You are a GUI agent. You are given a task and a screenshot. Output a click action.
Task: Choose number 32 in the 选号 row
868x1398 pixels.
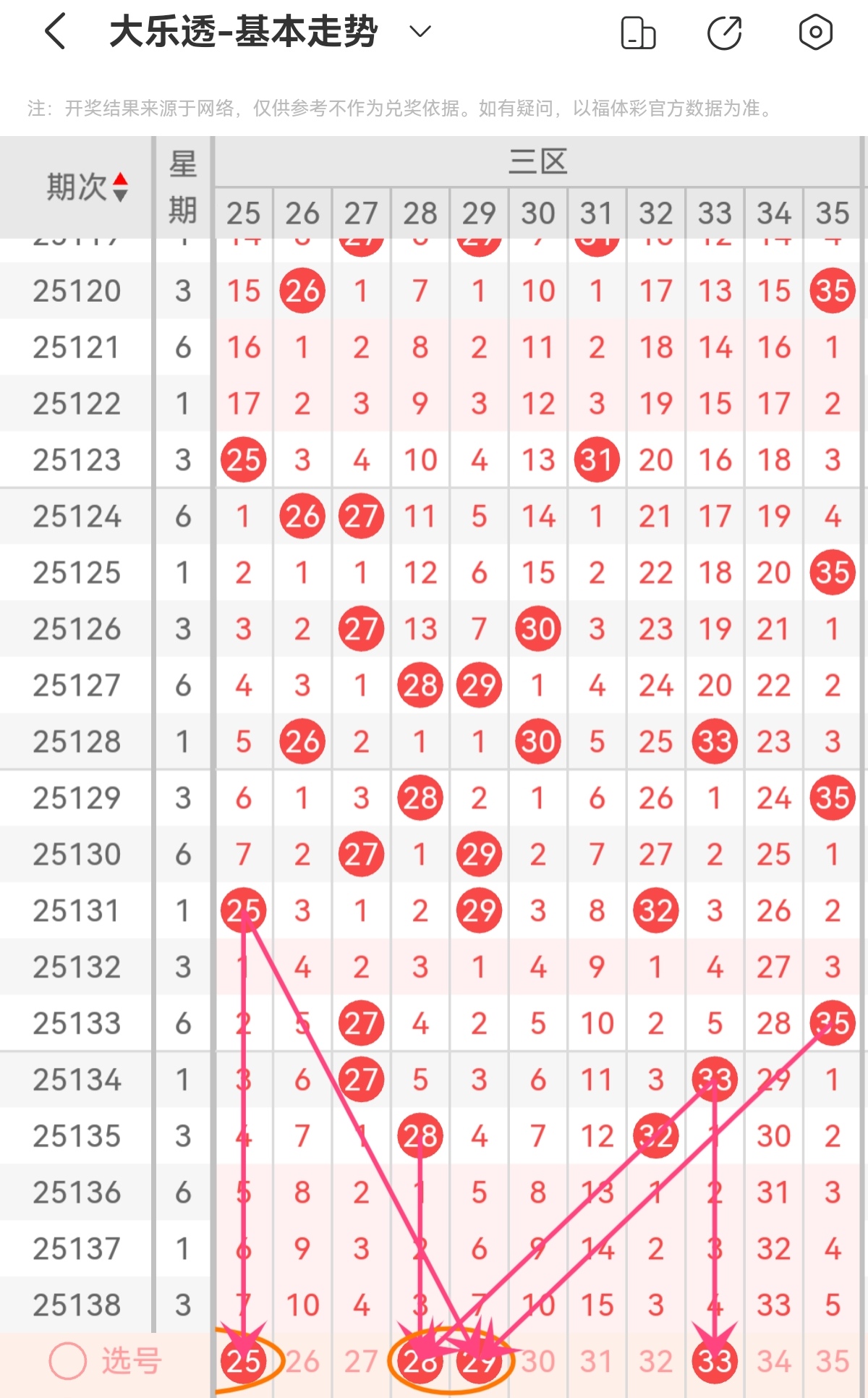point(655,1362)
